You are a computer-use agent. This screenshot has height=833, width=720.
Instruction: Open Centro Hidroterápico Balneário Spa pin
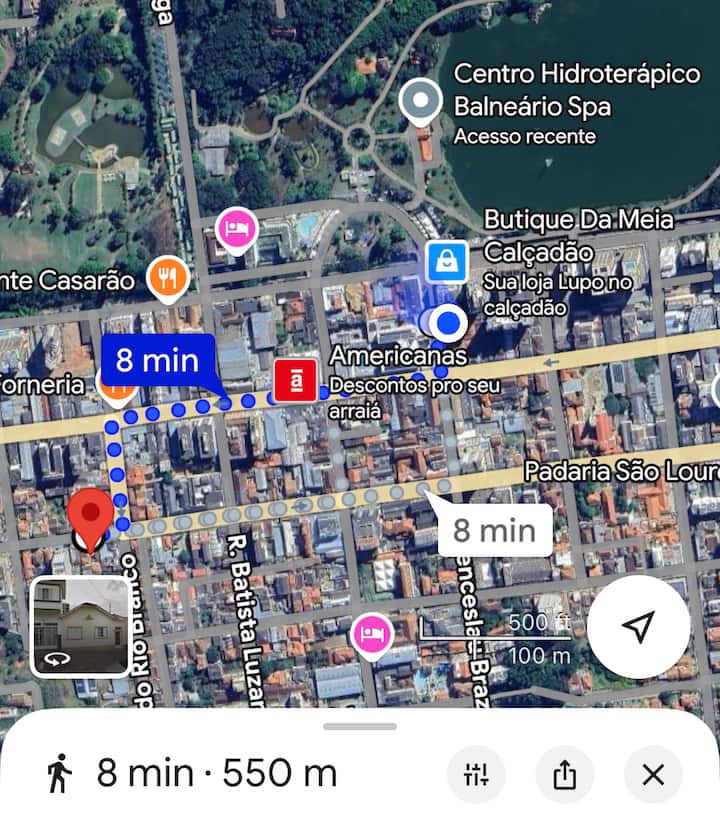[421, 102]
